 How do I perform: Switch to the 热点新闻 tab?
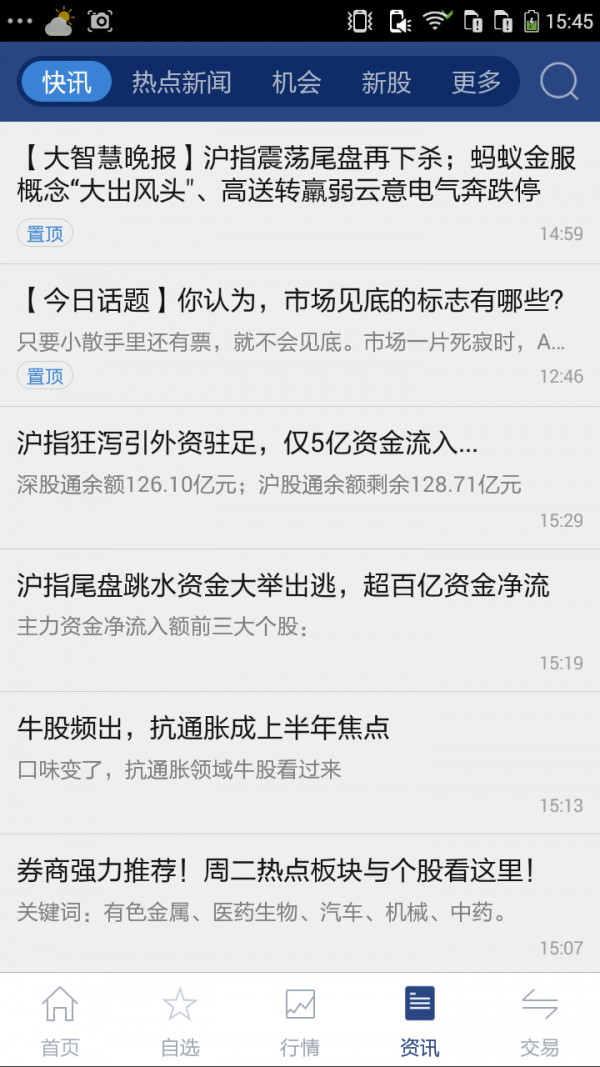(181, 82)
